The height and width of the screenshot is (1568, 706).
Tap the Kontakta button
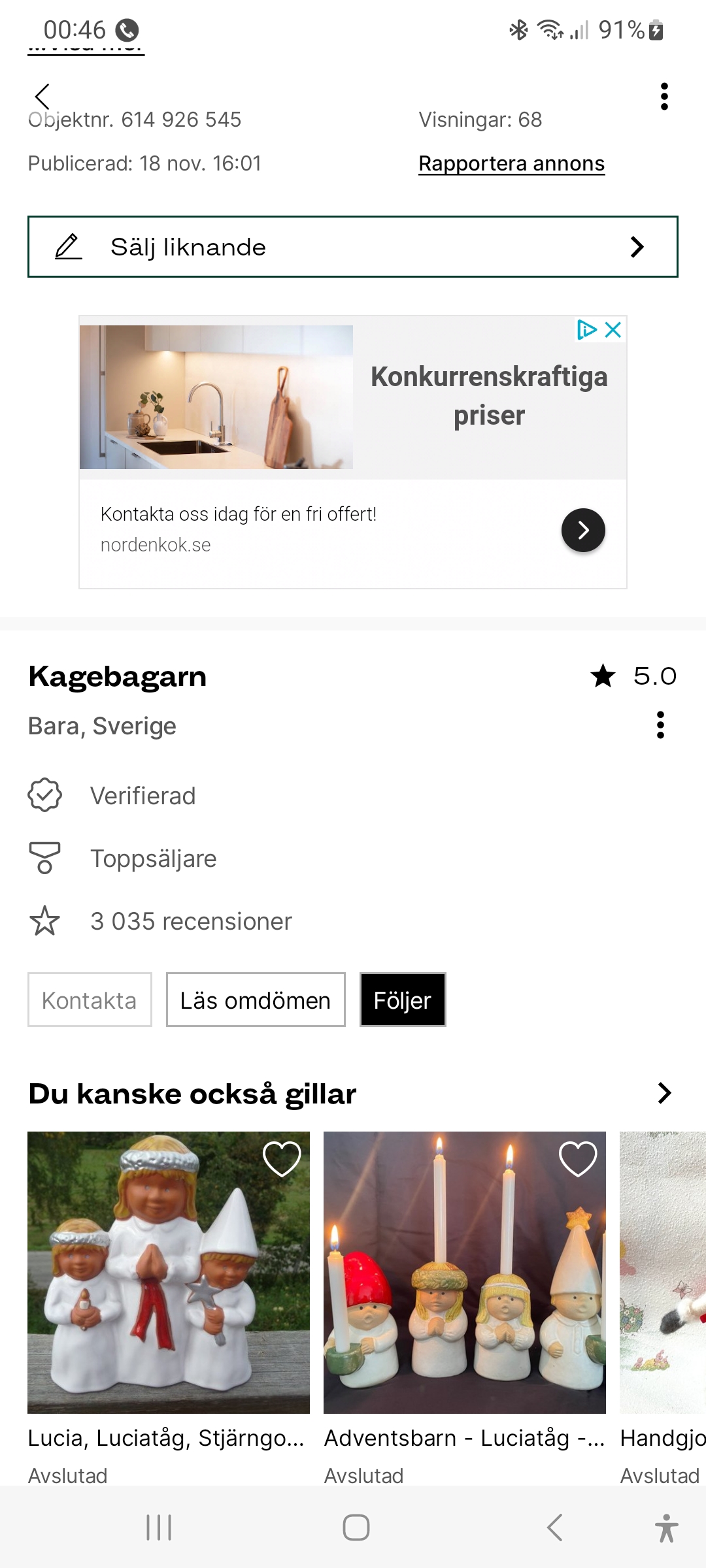tap(90, 1000)
